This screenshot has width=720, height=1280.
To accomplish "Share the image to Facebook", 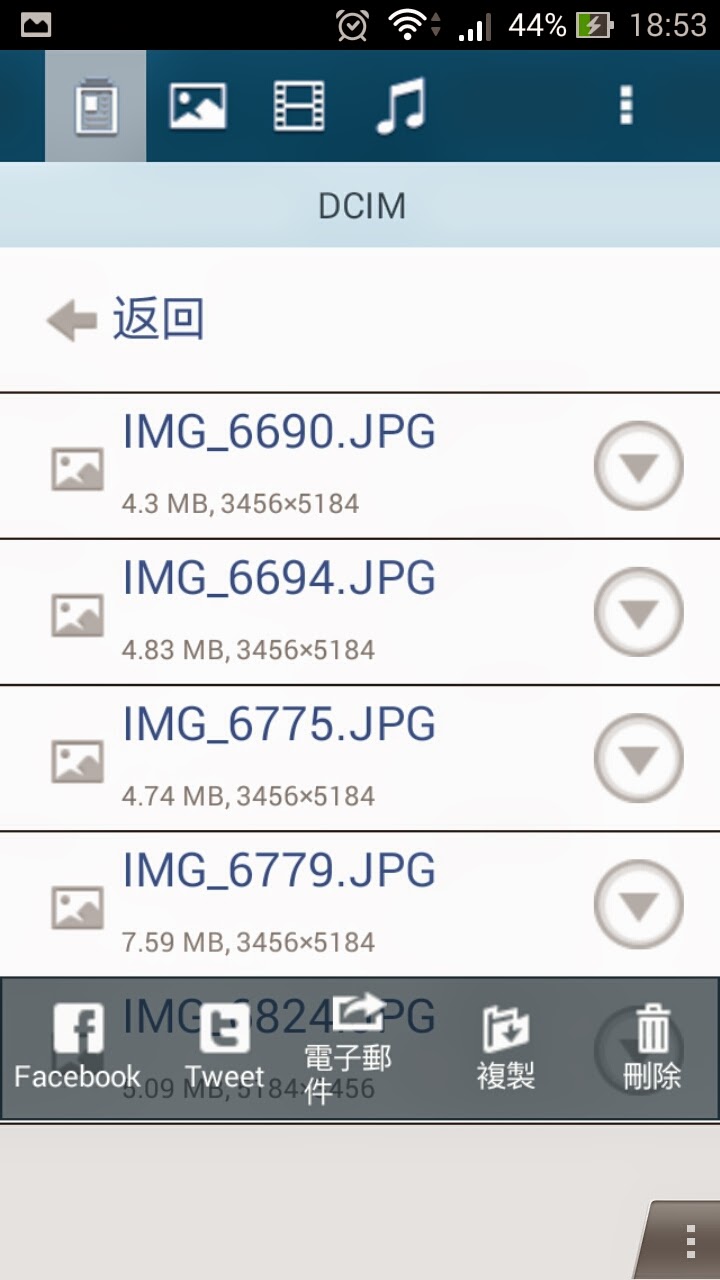I will click(78, 1048).
